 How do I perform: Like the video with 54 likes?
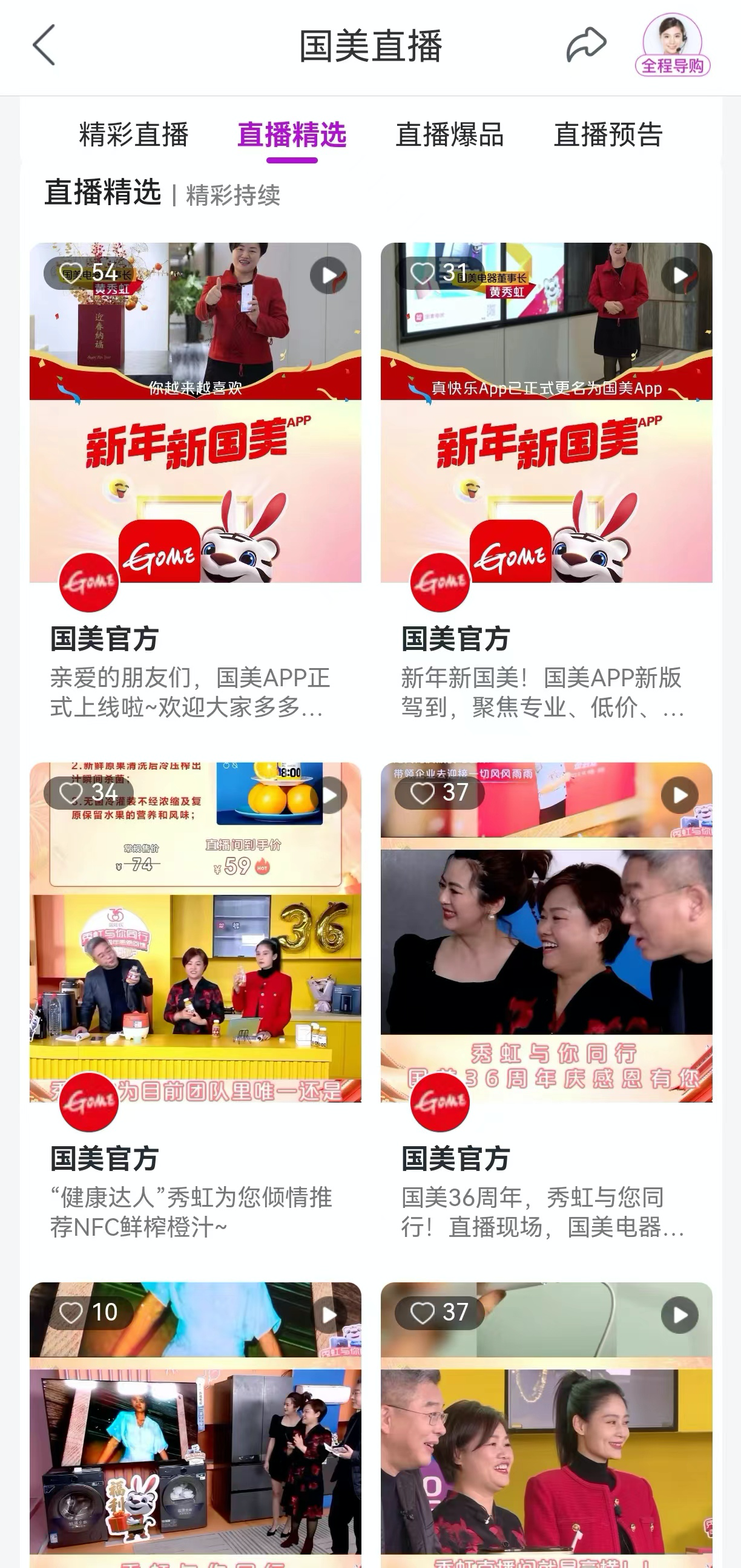pyautogui.click(x=71, y=273)
